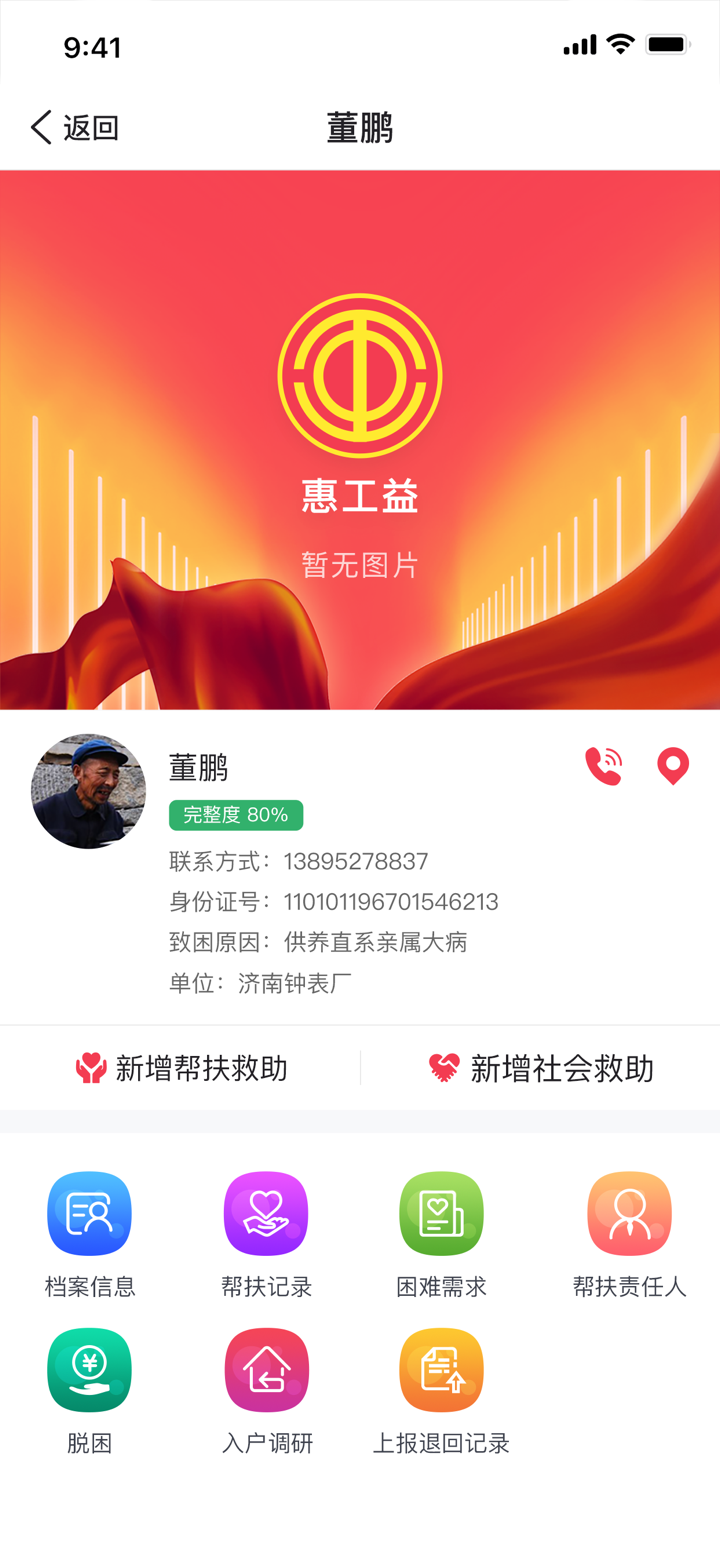Select the 困难需求 difficulty needs icon

(x=441, y=1213)
